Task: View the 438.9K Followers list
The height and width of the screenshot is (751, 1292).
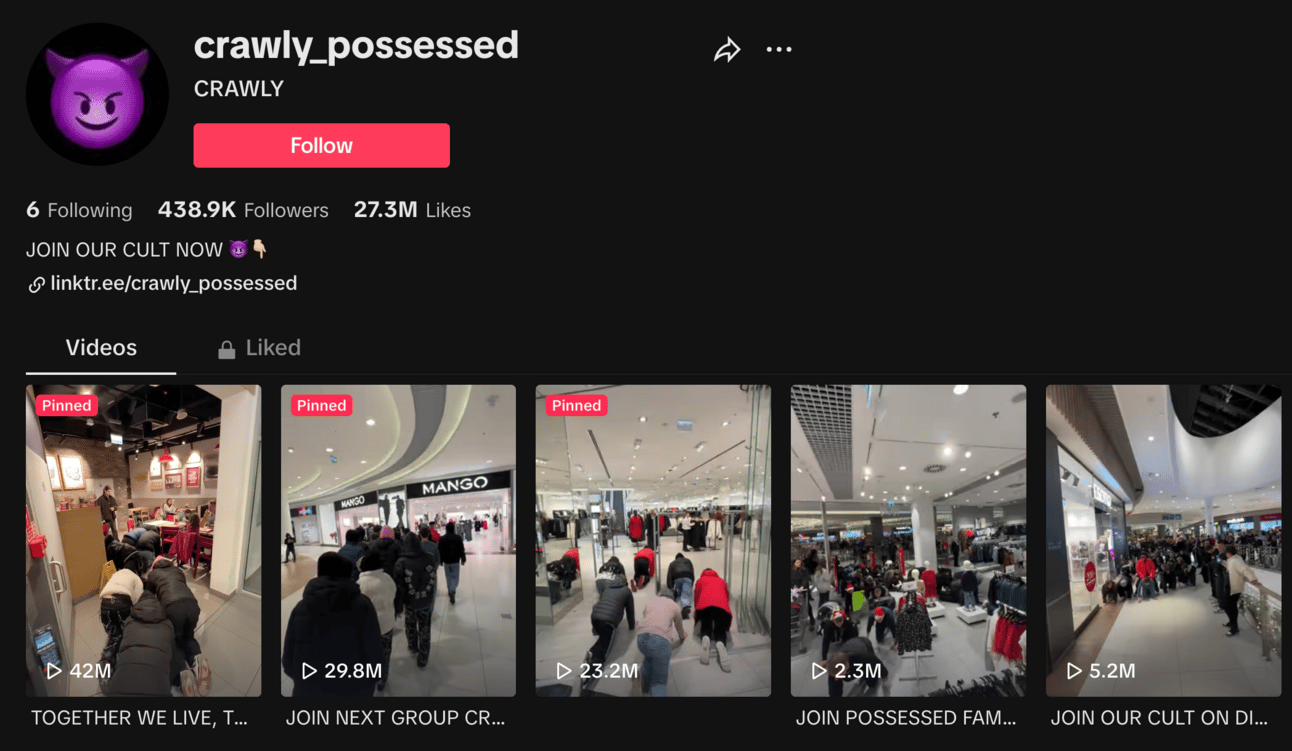Action: click(243, 210)
